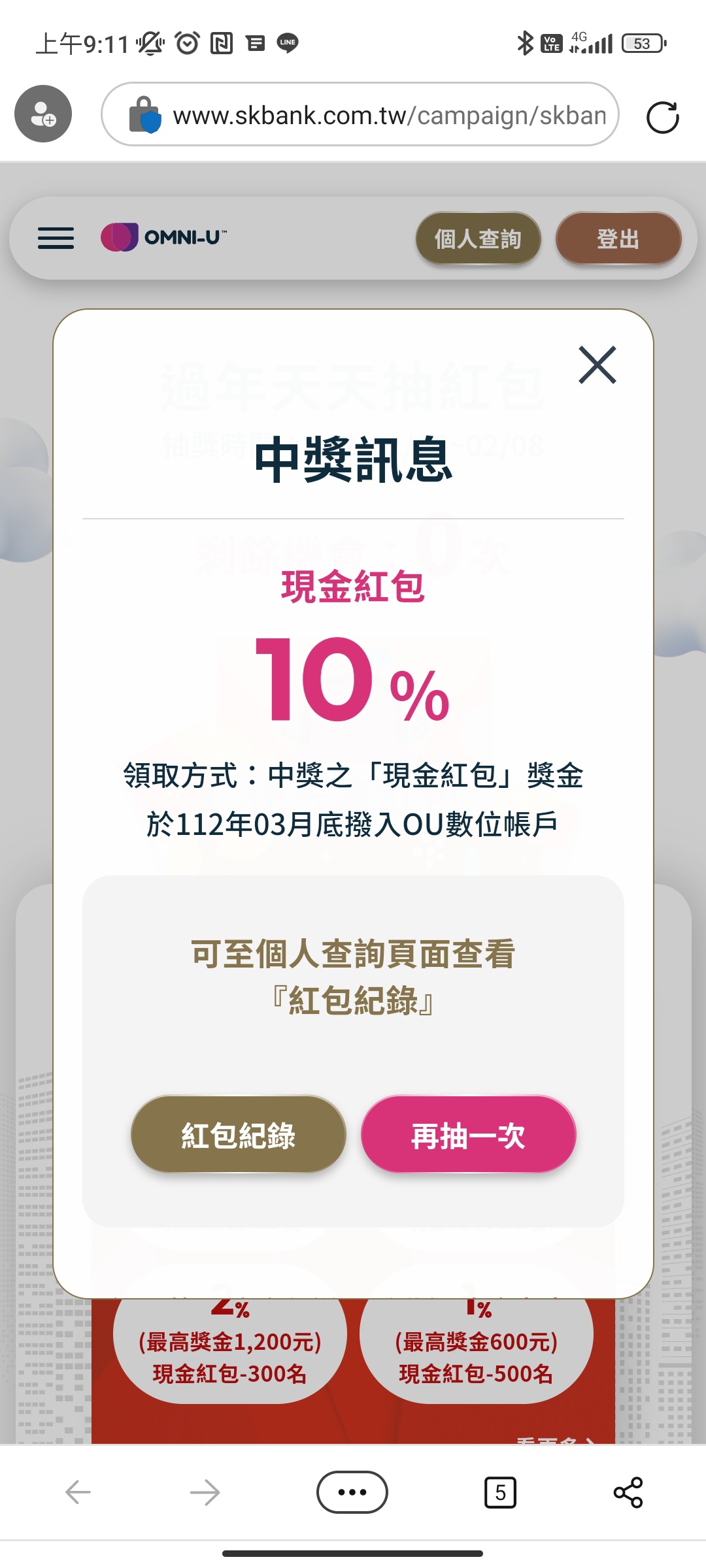Close the 中獎訊息 dialog
The height and width of the screenshot is (1568, 706).
(597, 365)
